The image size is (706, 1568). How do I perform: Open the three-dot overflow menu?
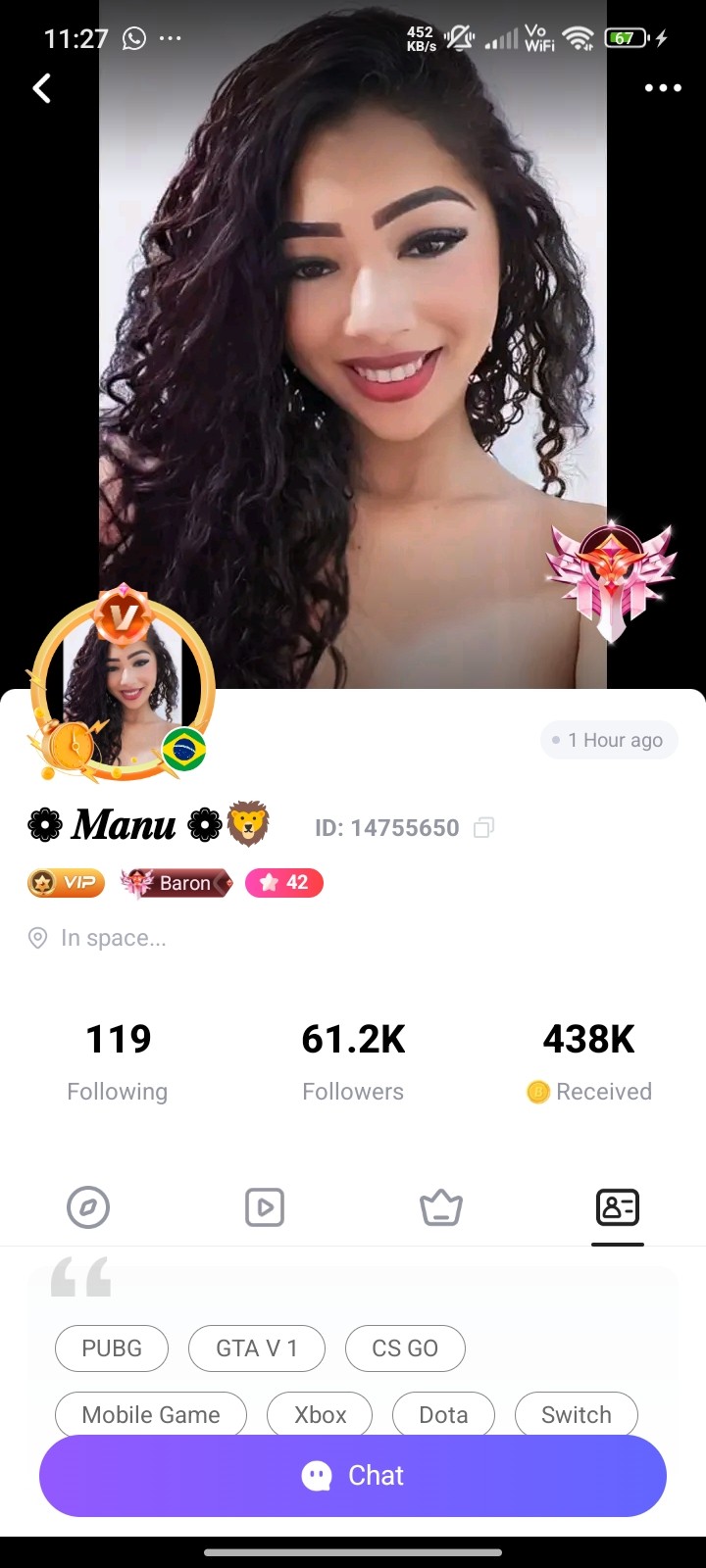tap(663, 88)
